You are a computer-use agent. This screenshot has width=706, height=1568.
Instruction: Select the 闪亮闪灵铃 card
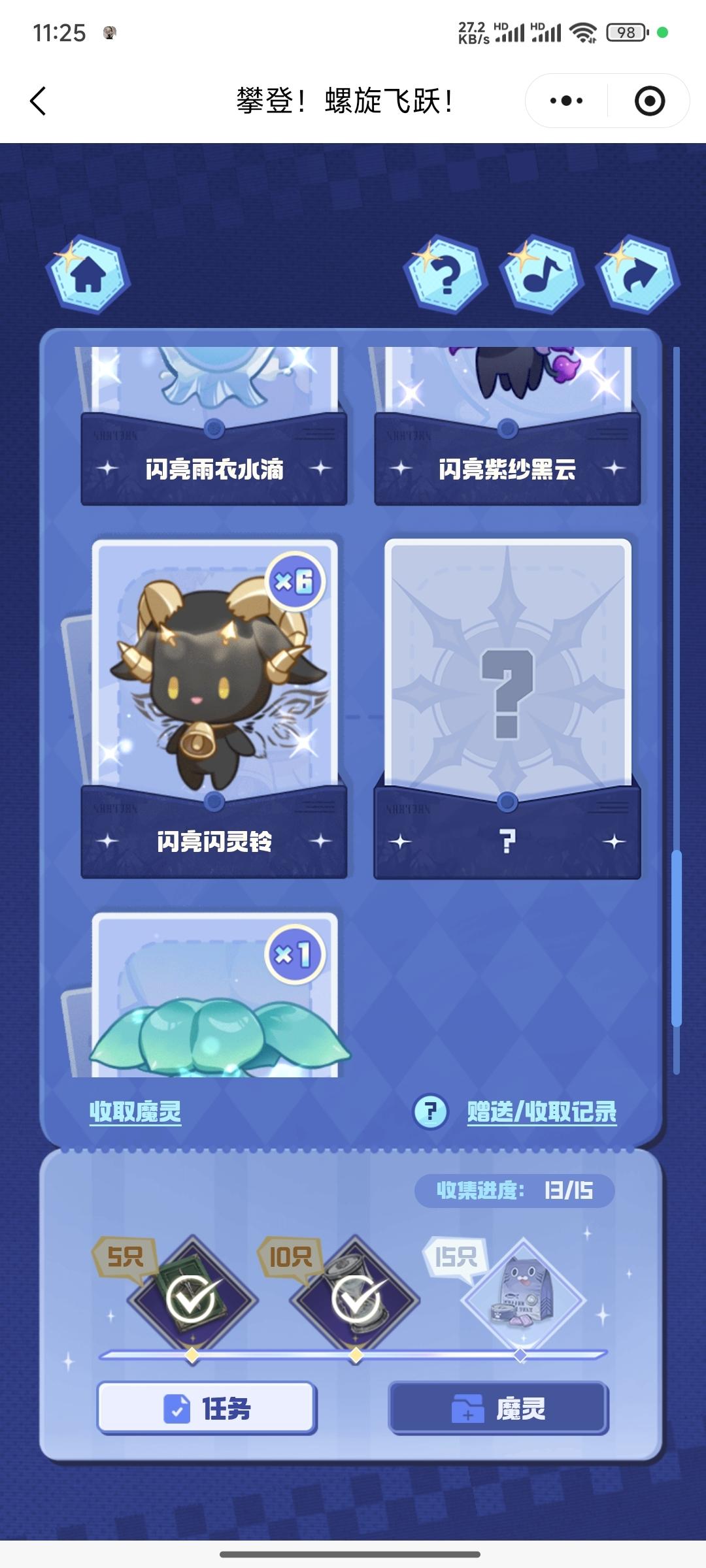click(214, 706)
